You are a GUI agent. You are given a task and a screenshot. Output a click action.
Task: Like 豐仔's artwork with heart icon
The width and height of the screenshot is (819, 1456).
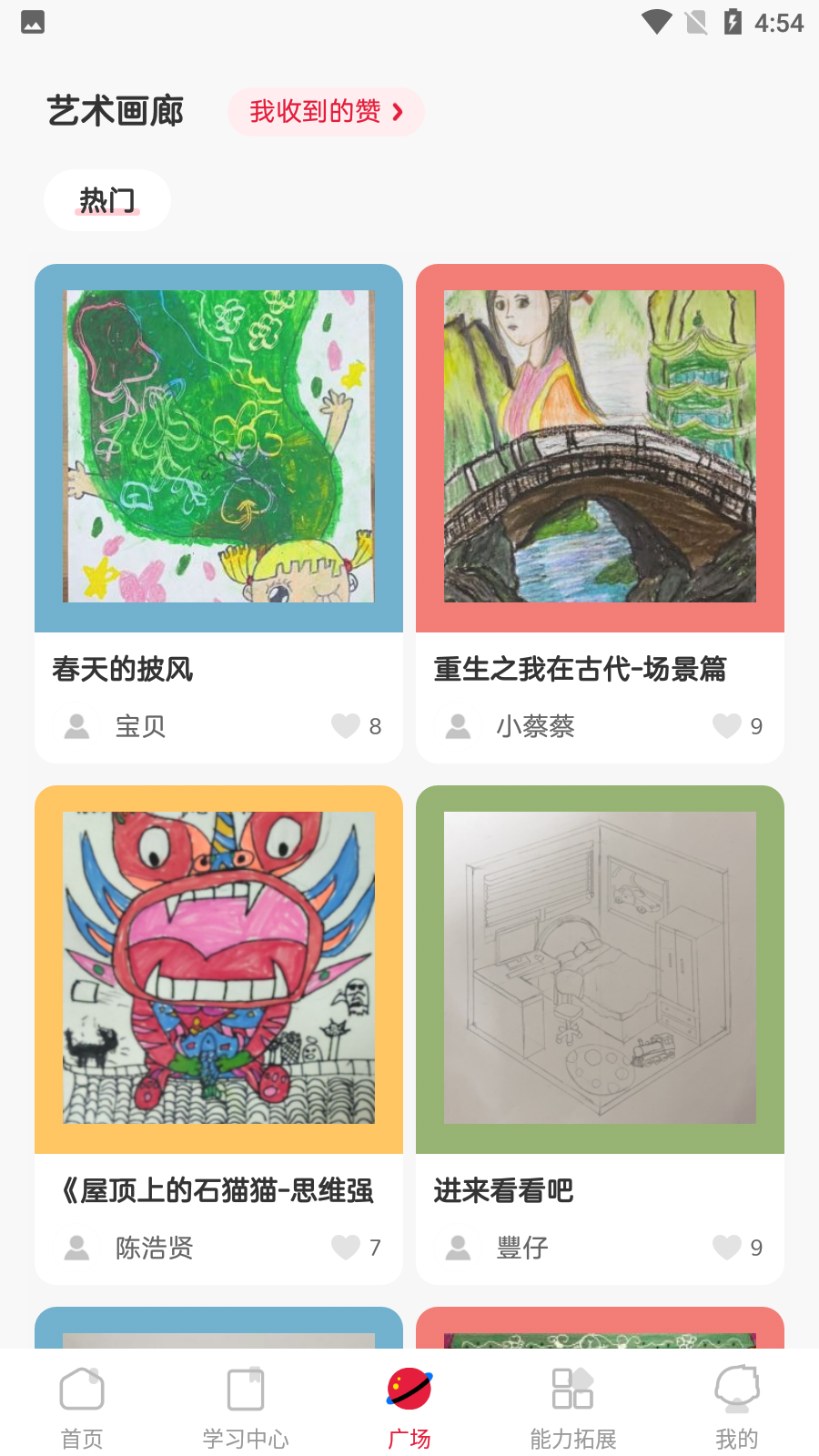pyautogui.click(x=727, y=1247)
